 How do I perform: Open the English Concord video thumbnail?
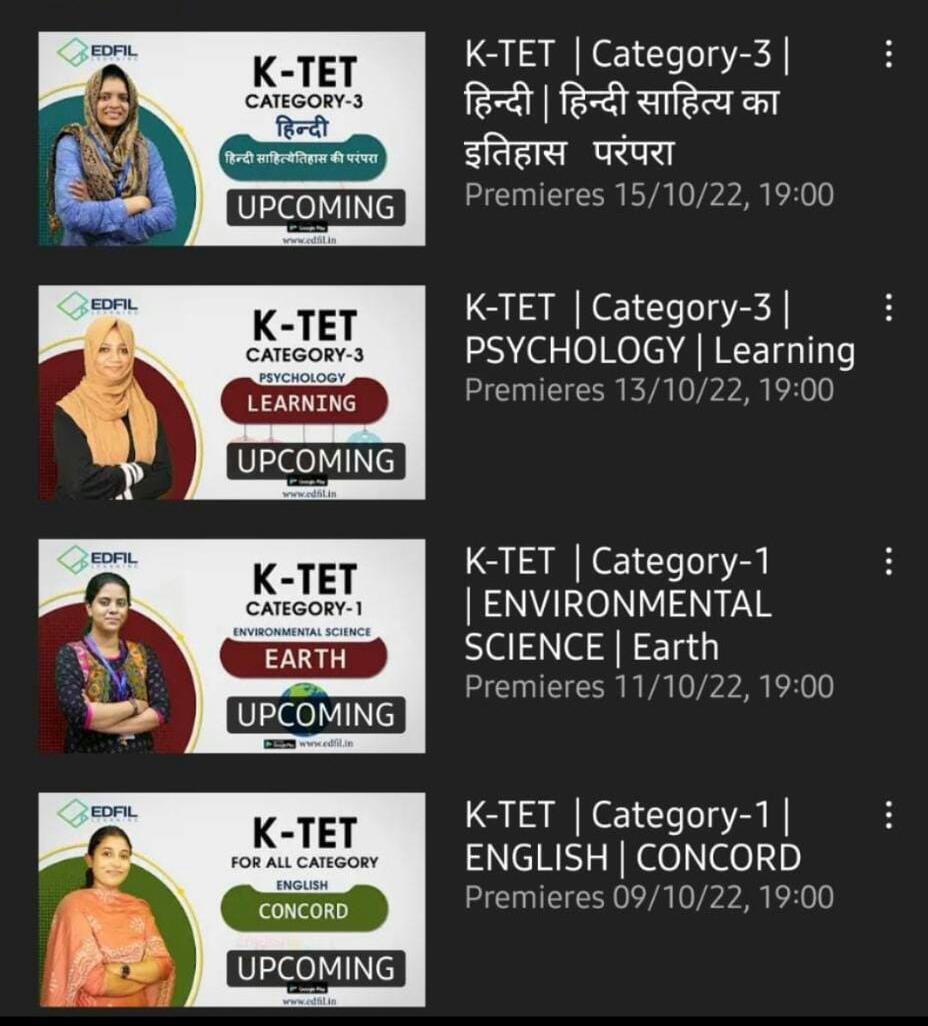coord(232,899)
